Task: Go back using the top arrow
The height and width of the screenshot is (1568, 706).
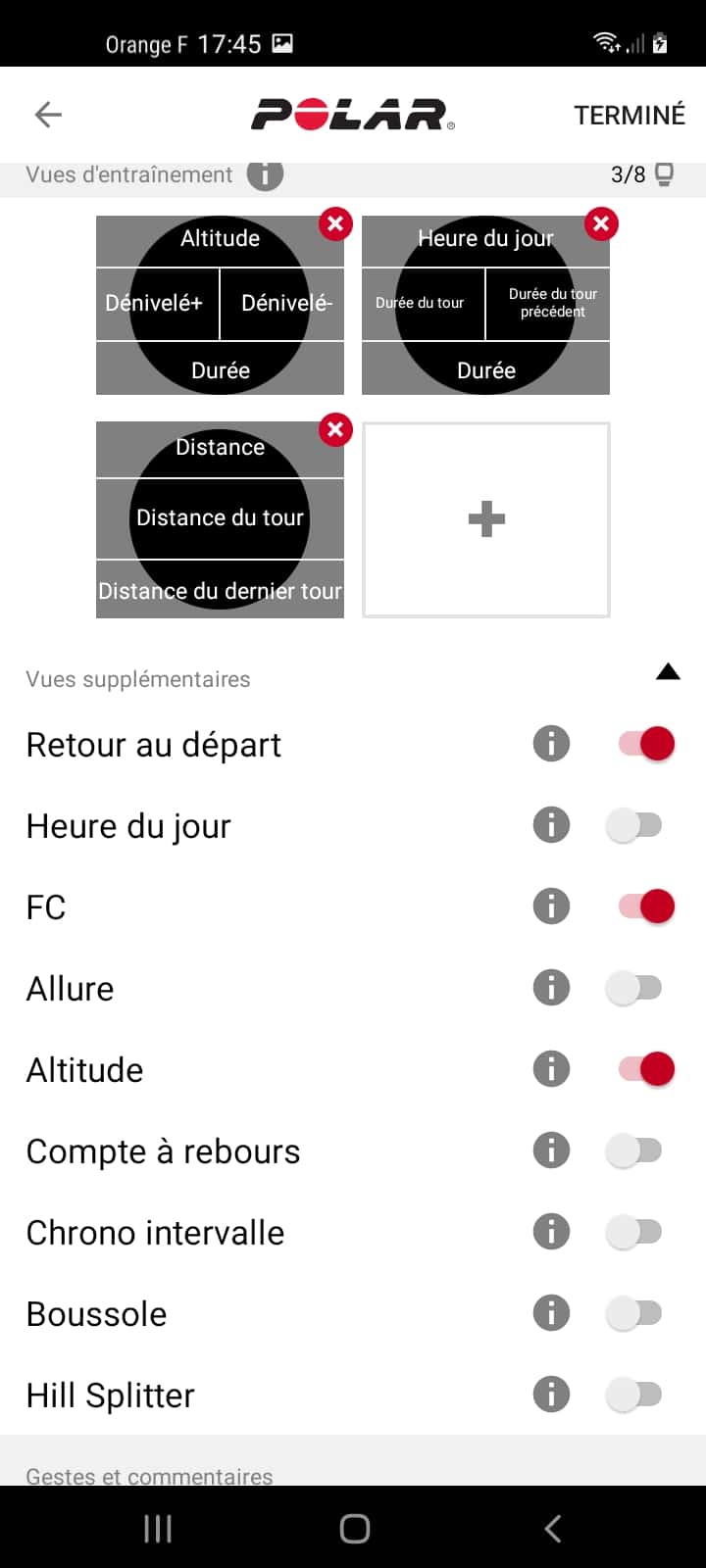Action: point(48,115)
